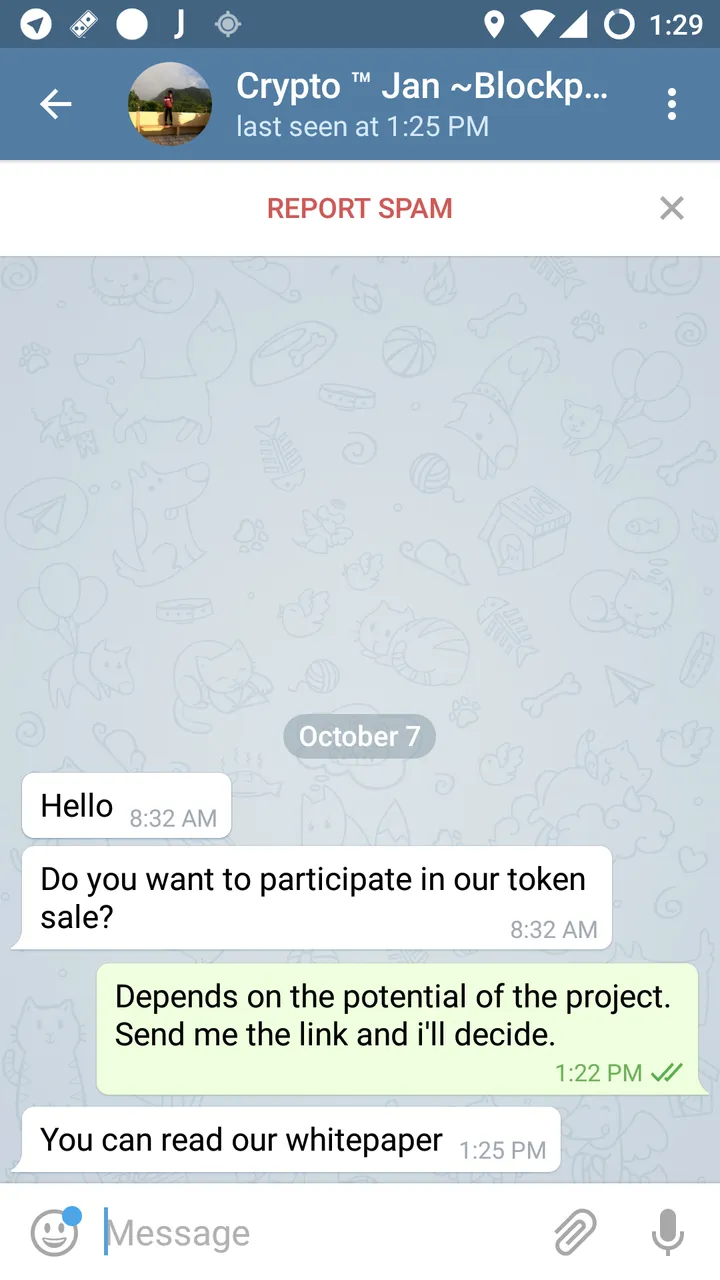Image resolution: width=720 pixels, height=1280 pixels.
Task: Dismiss the report spam banner
Action: [x=672, y=208]
